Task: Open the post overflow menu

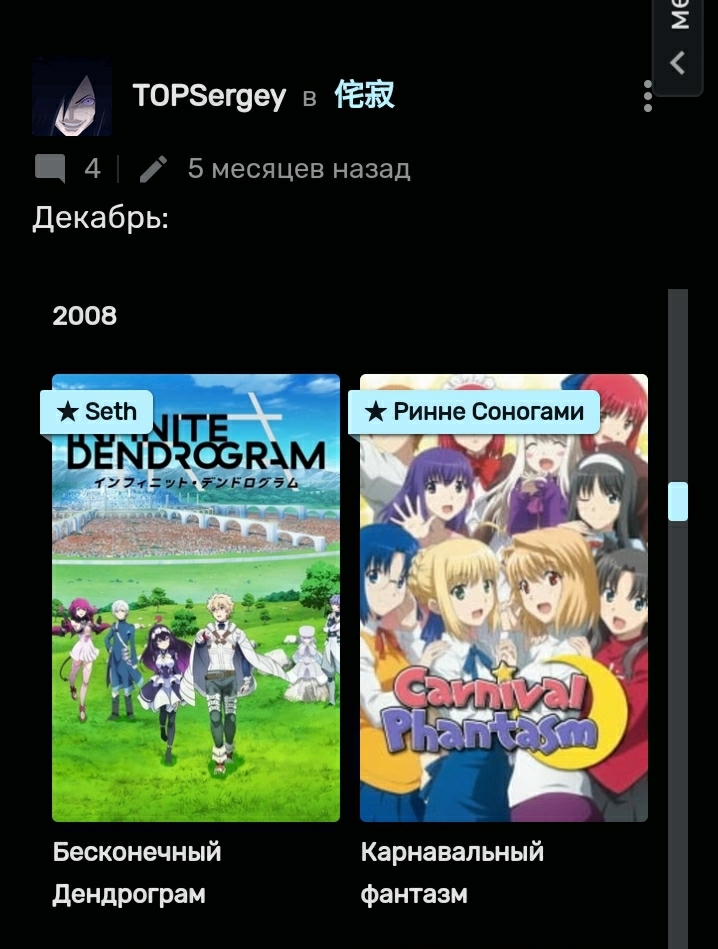Action: click(x=648, y=96)
